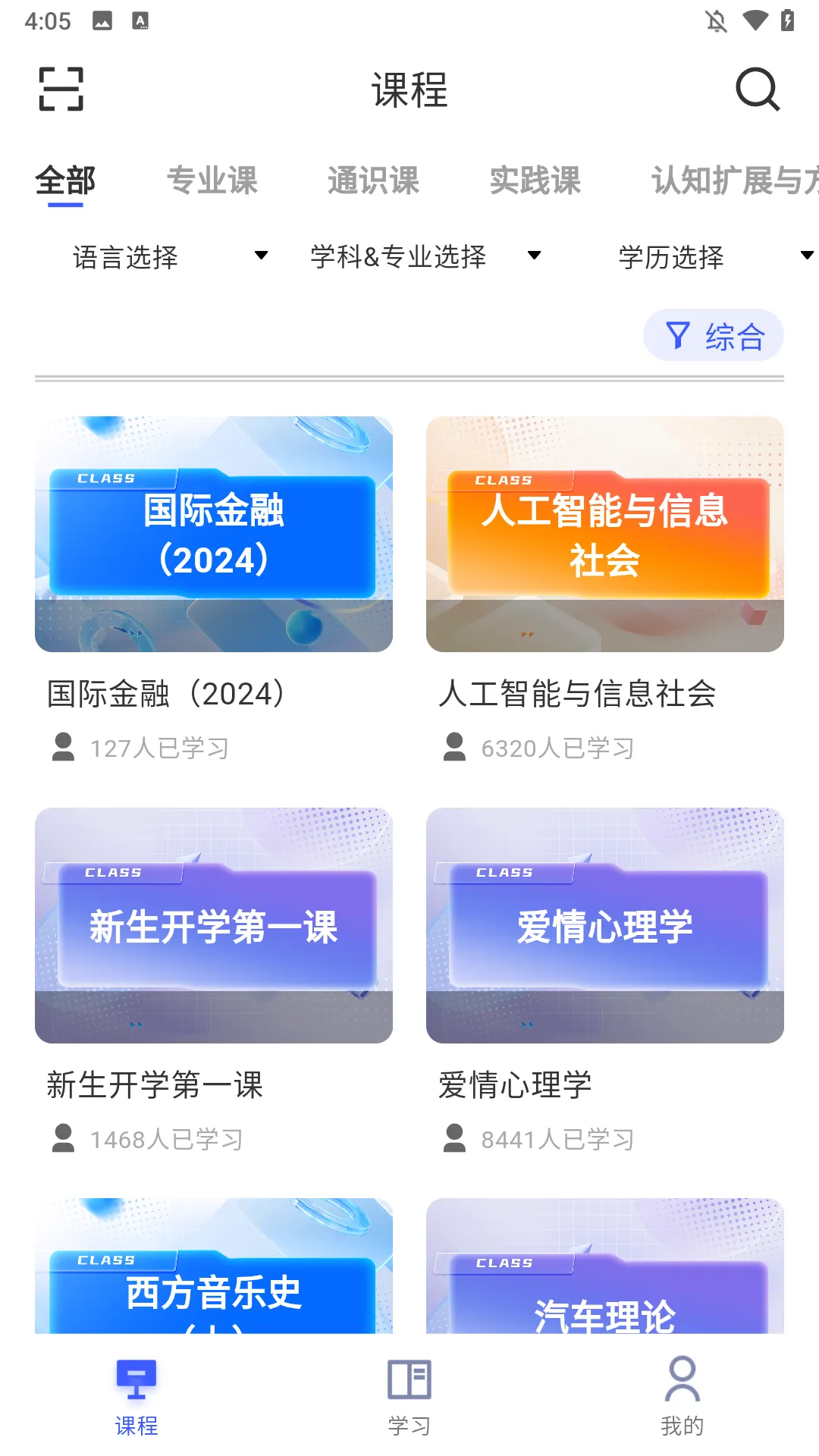This screenshot has width=819, height=1456.
Task: Select the 全部 tab with underline indicator
Action: (65, 180)
